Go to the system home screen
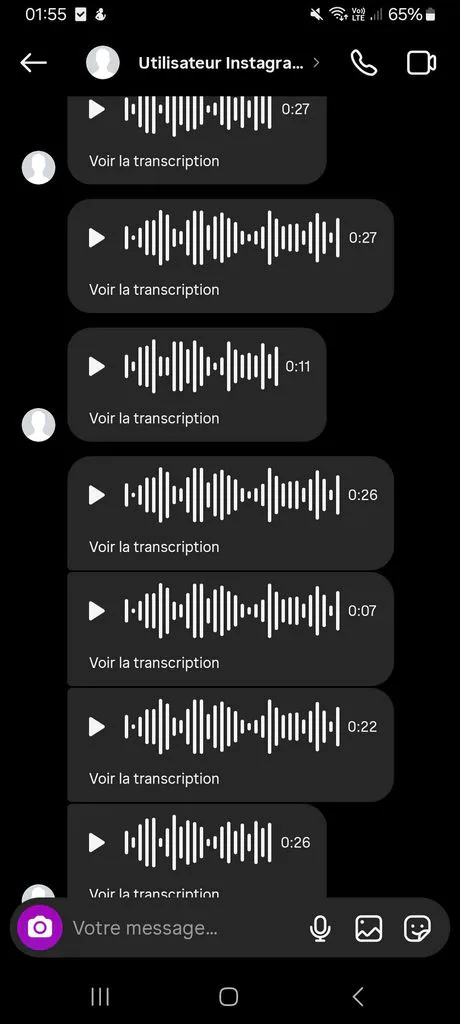The image size is (460, 1024). 229,997
